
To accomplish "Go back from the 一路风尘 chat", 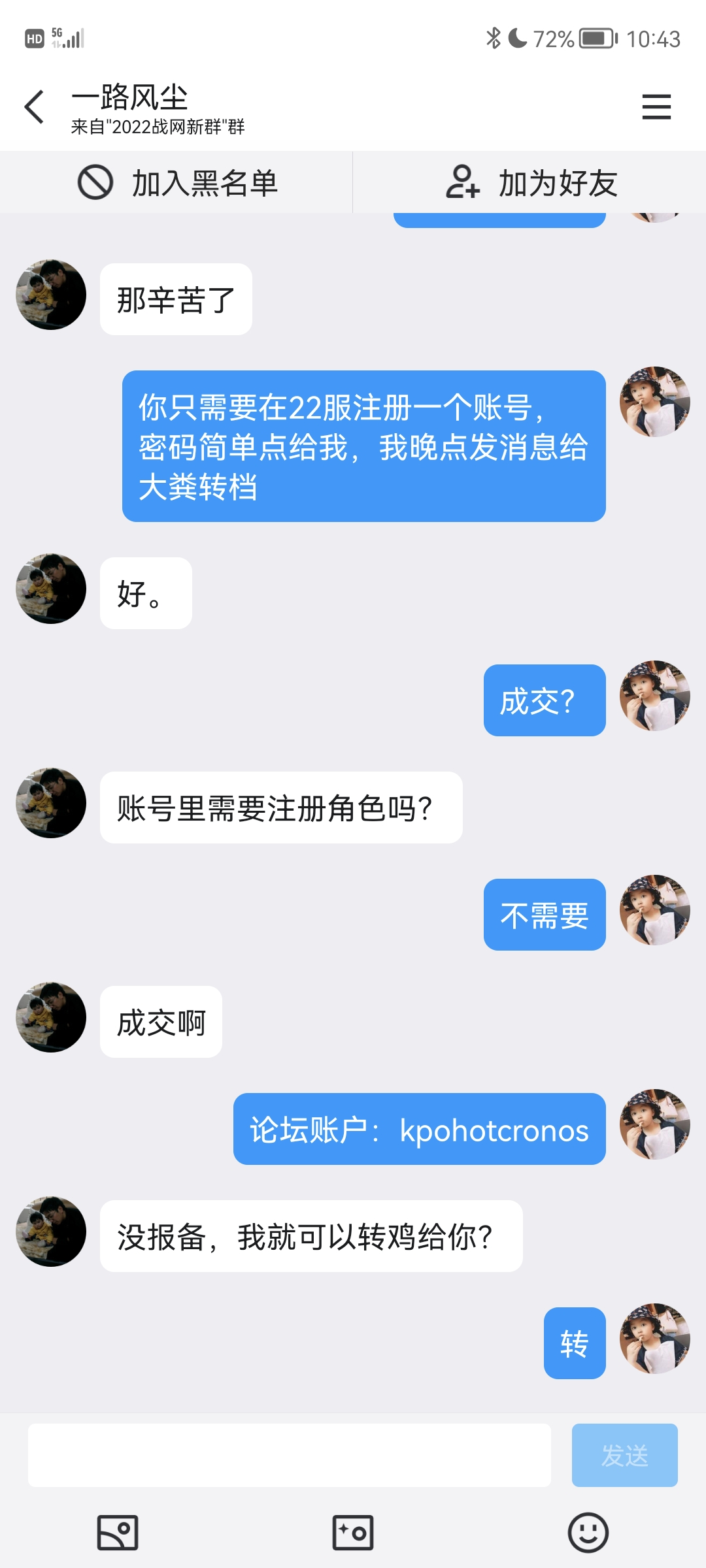I will (34, 107).
